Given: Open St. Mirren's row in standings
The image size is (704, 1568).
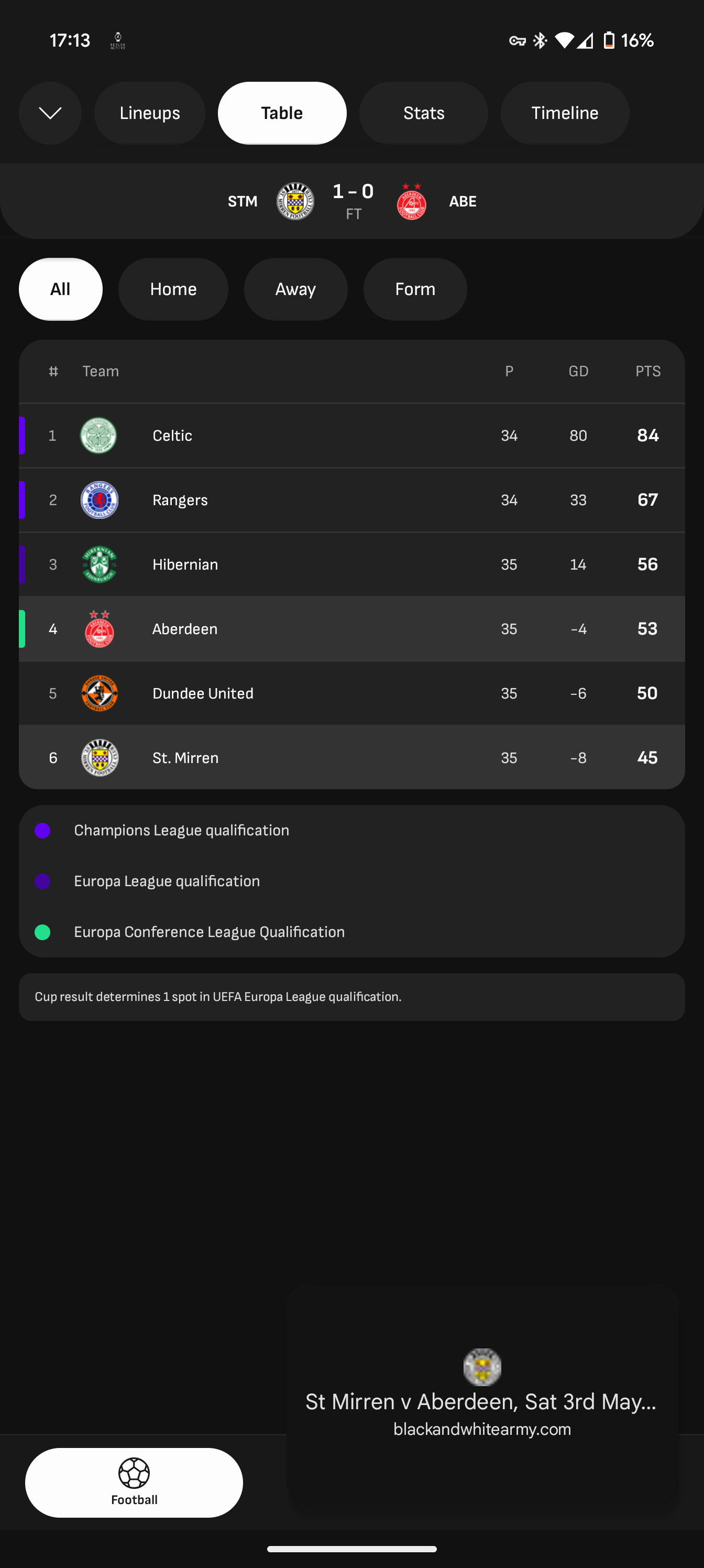Looking at the screenshot, I should coord(351,758).
